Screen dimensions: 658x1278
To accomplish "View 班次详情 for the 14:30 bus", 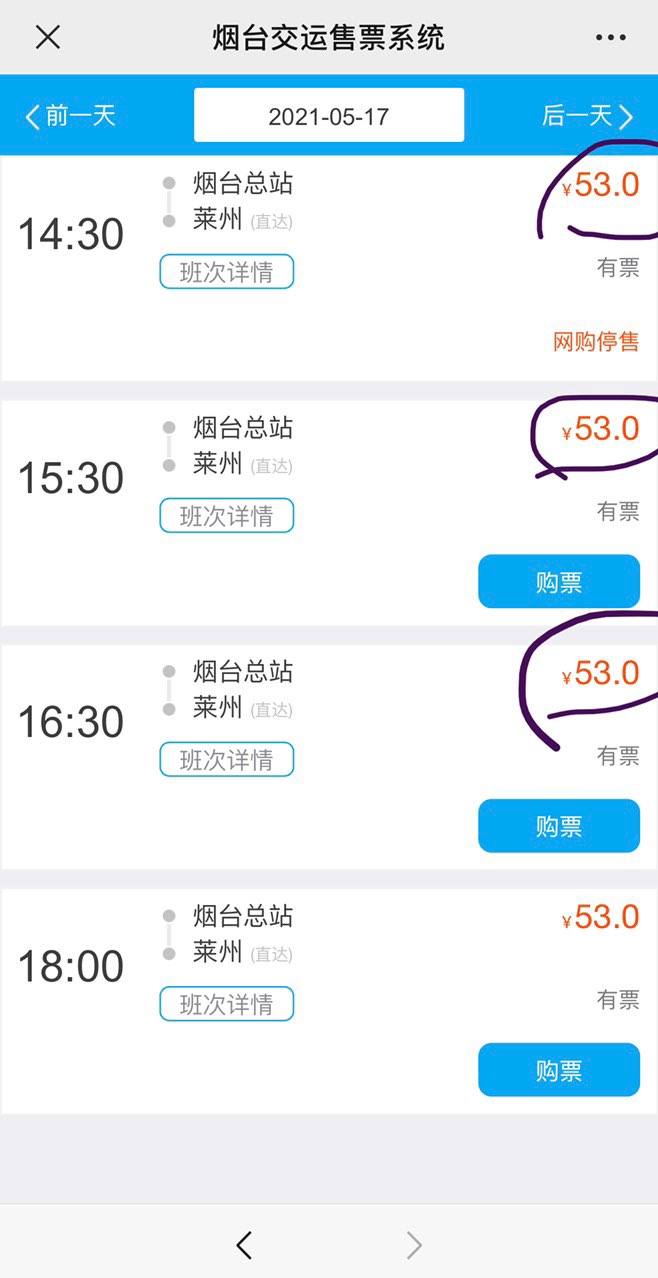I will tap(226, 272).
